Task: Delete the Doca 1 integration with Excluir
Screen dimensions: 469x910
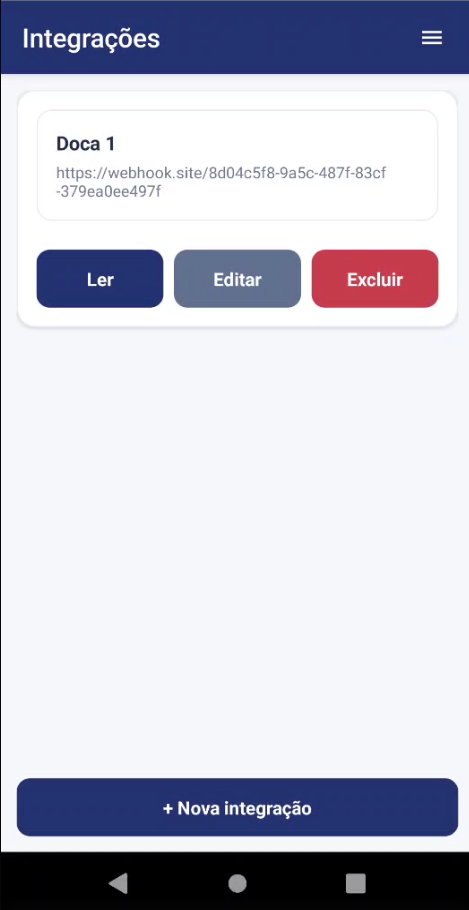Action: click(x=375, y=279)
